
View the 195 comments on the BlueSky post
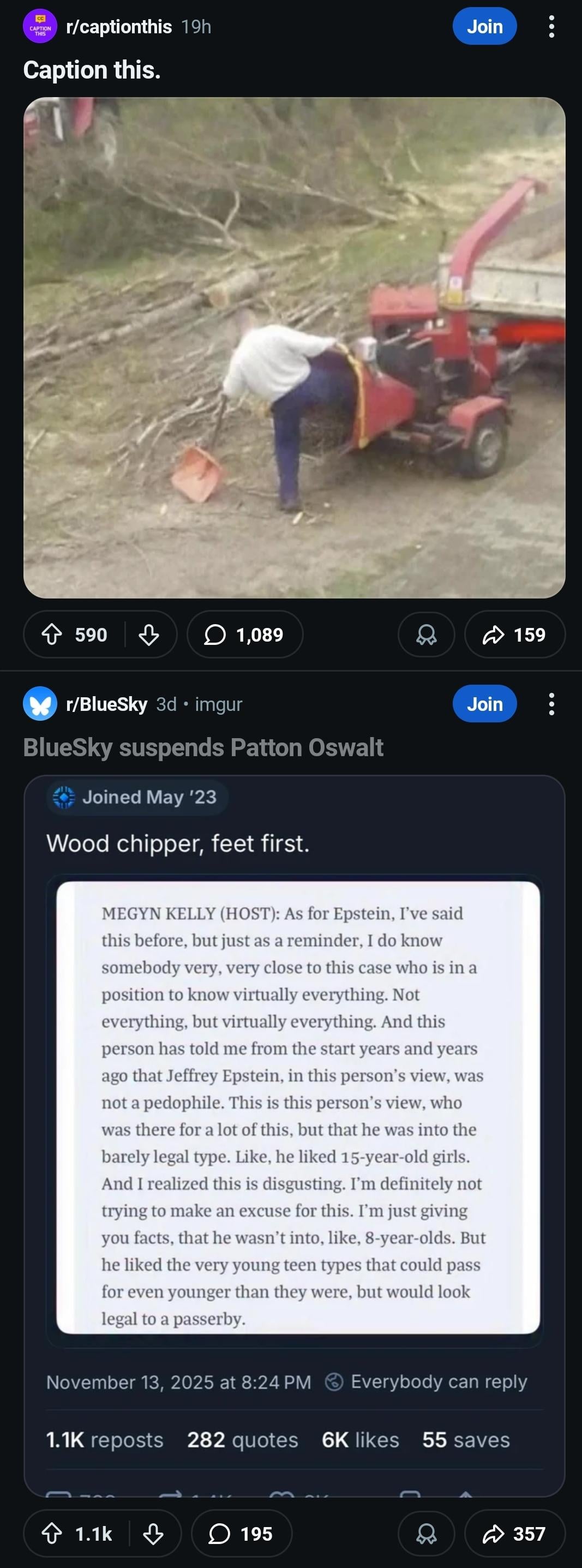pyautogui.click(x=242, y=1533)
